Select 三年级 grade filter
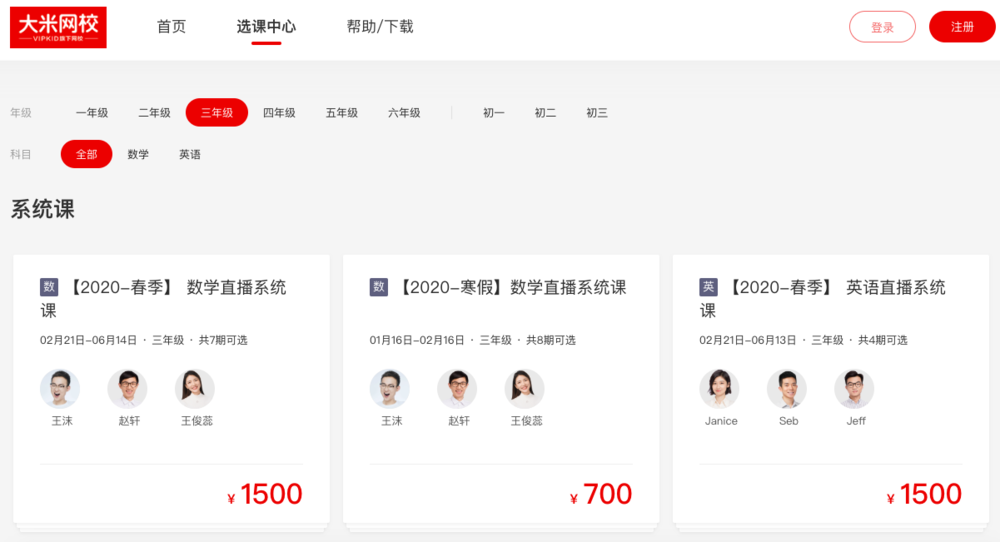 point(217,113)
